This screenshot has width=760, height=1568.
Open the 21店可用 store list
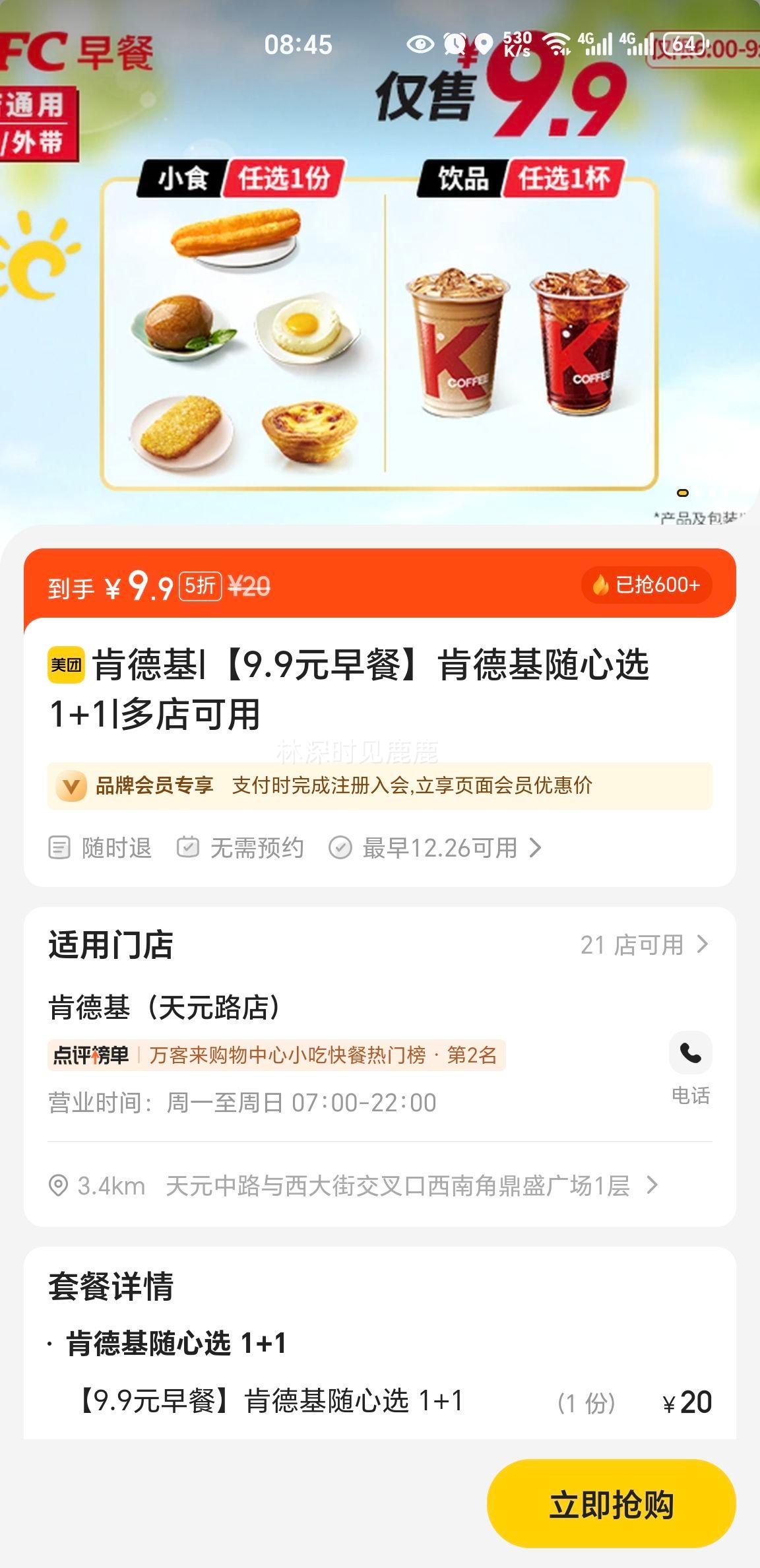tap(637, 943)
